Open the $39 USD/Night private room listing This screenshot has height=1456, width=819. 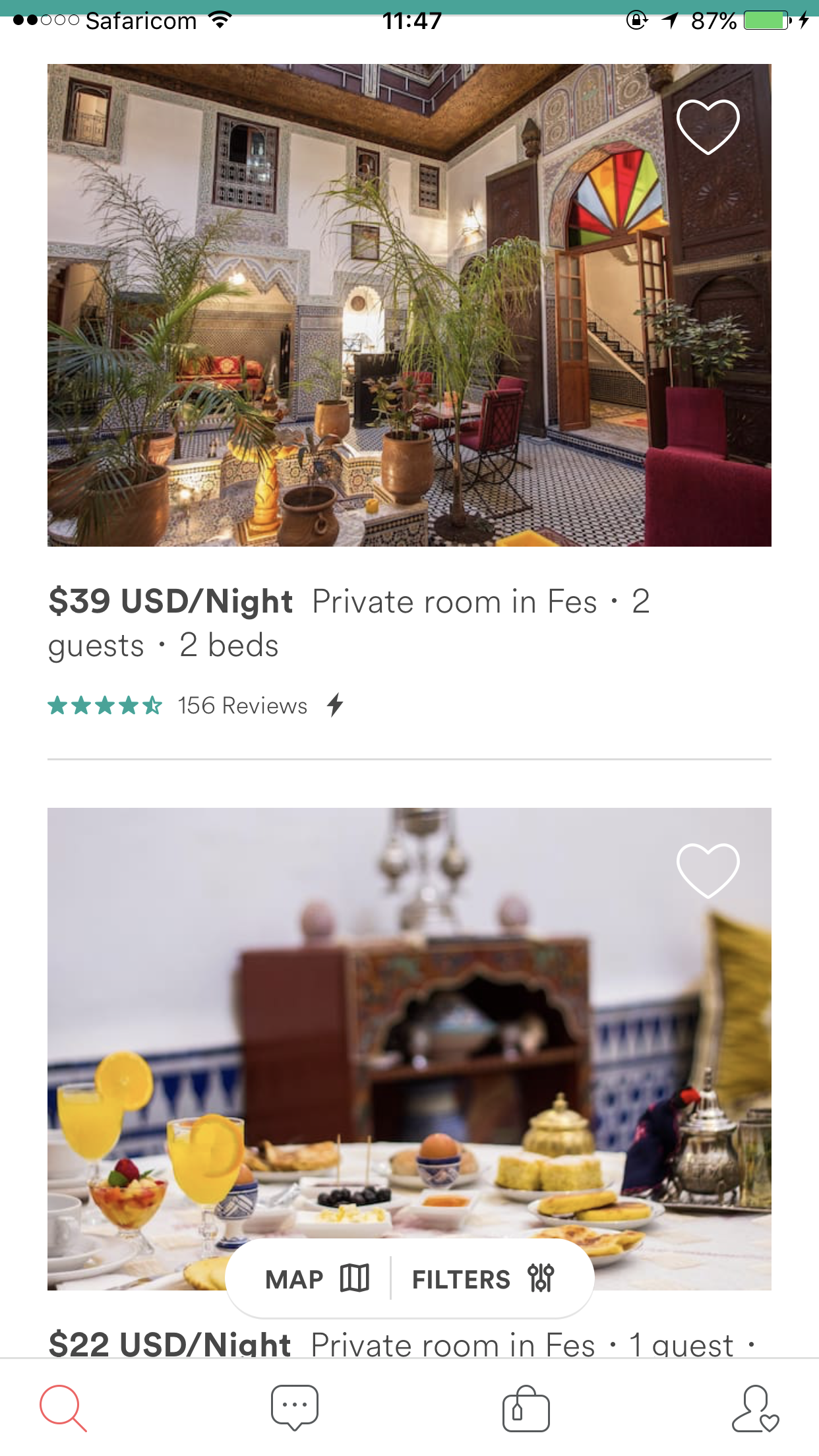[409, 306]
